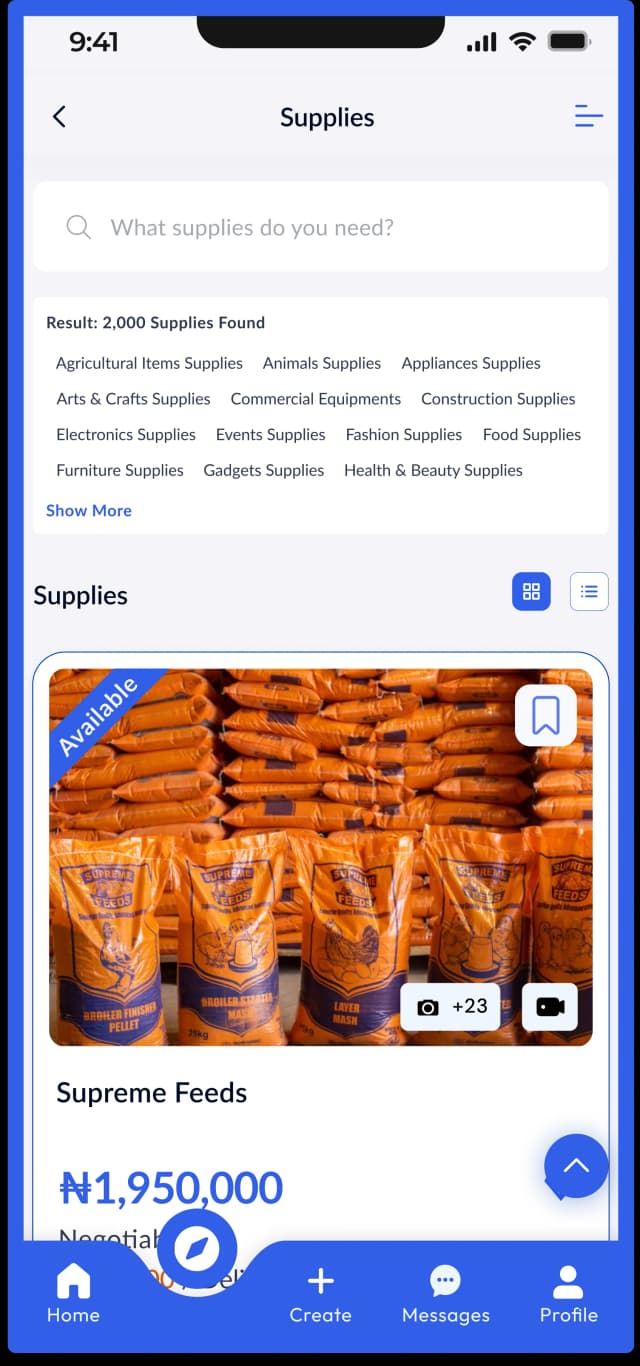Select Agricultural Items Supplies category
This screenshot has width=640, height=1366.
[149, 363]
